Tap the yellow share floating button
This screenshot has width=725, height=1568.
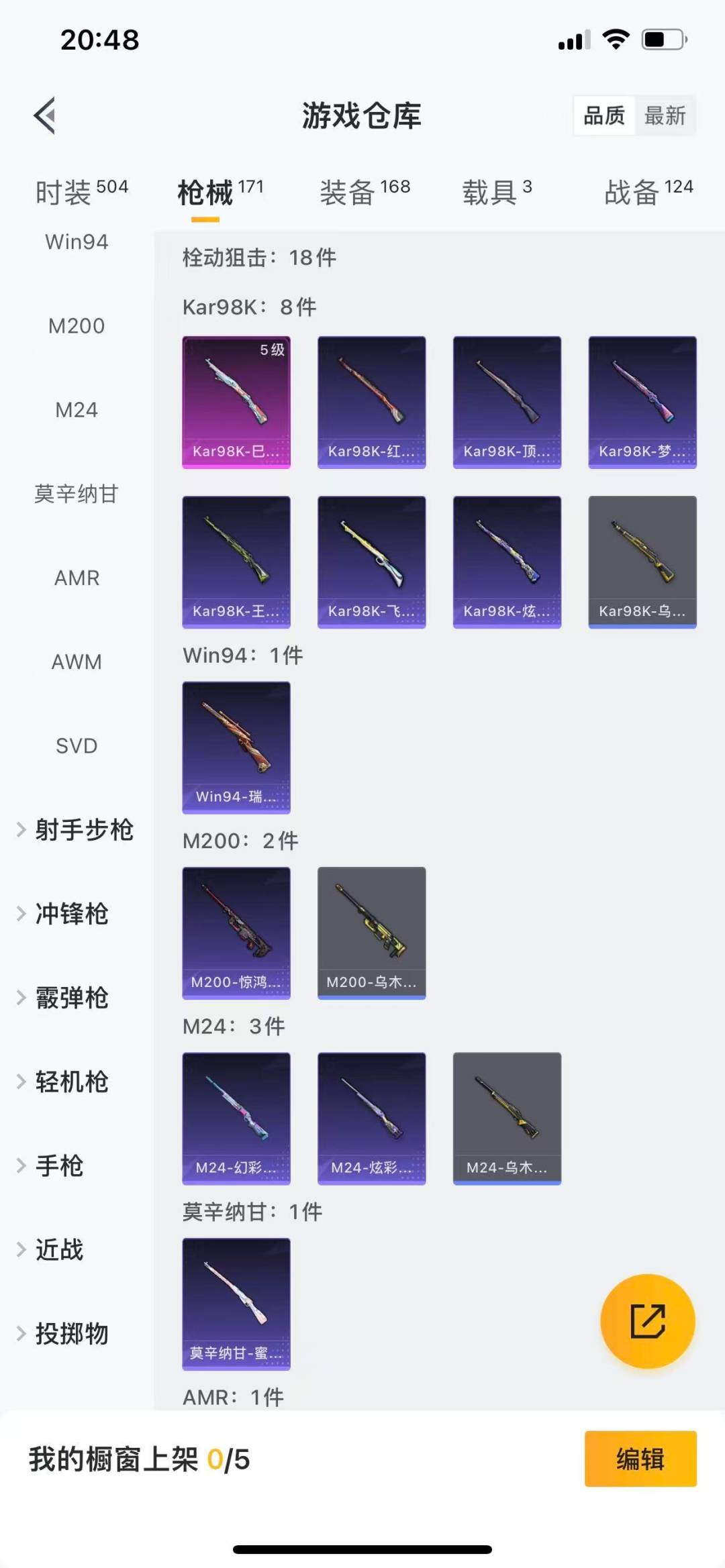647,1321
